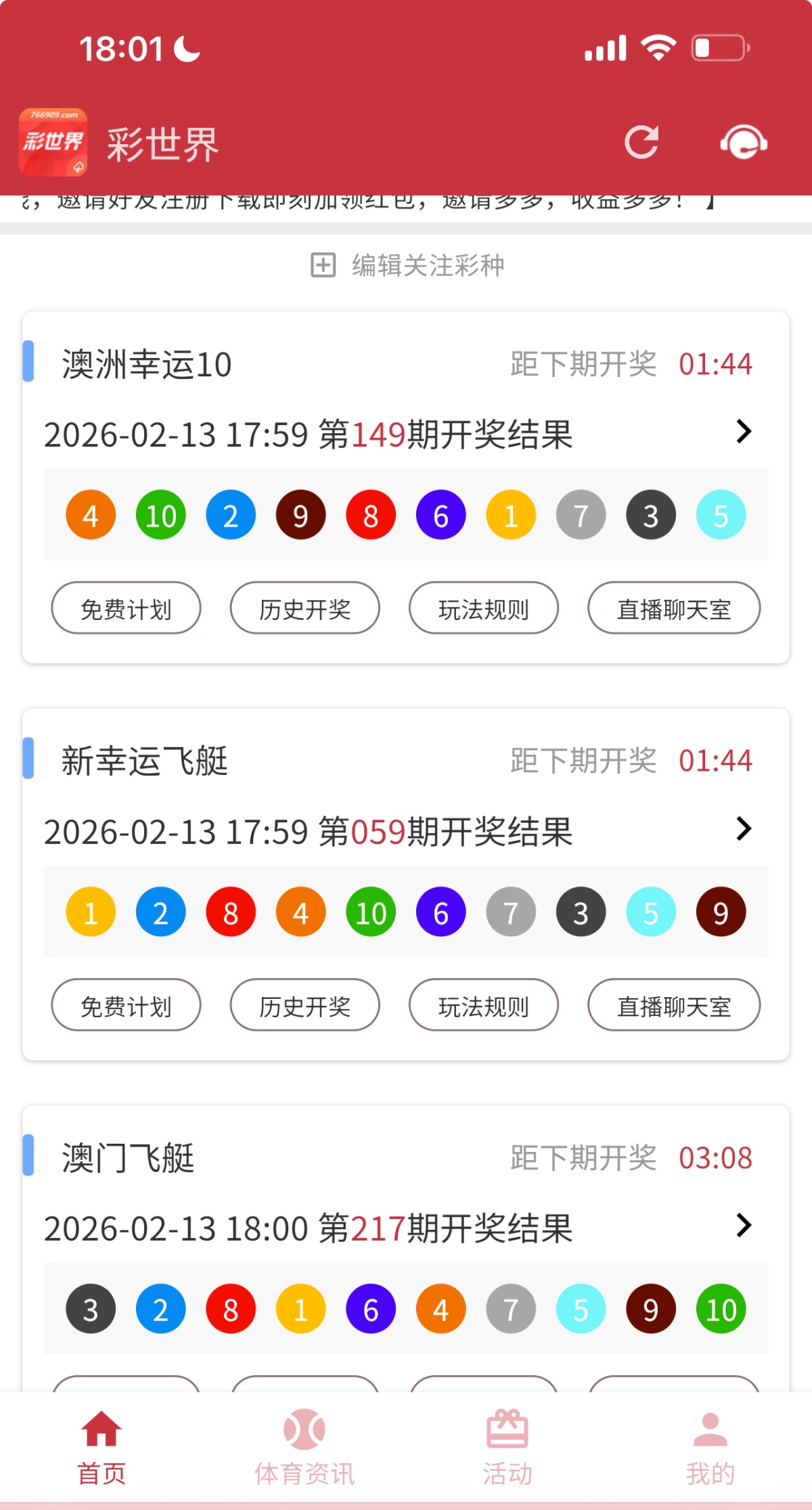Open 新幸运飞艇 第059期 result details
The image size is (812, 1510).
(743, 829)
